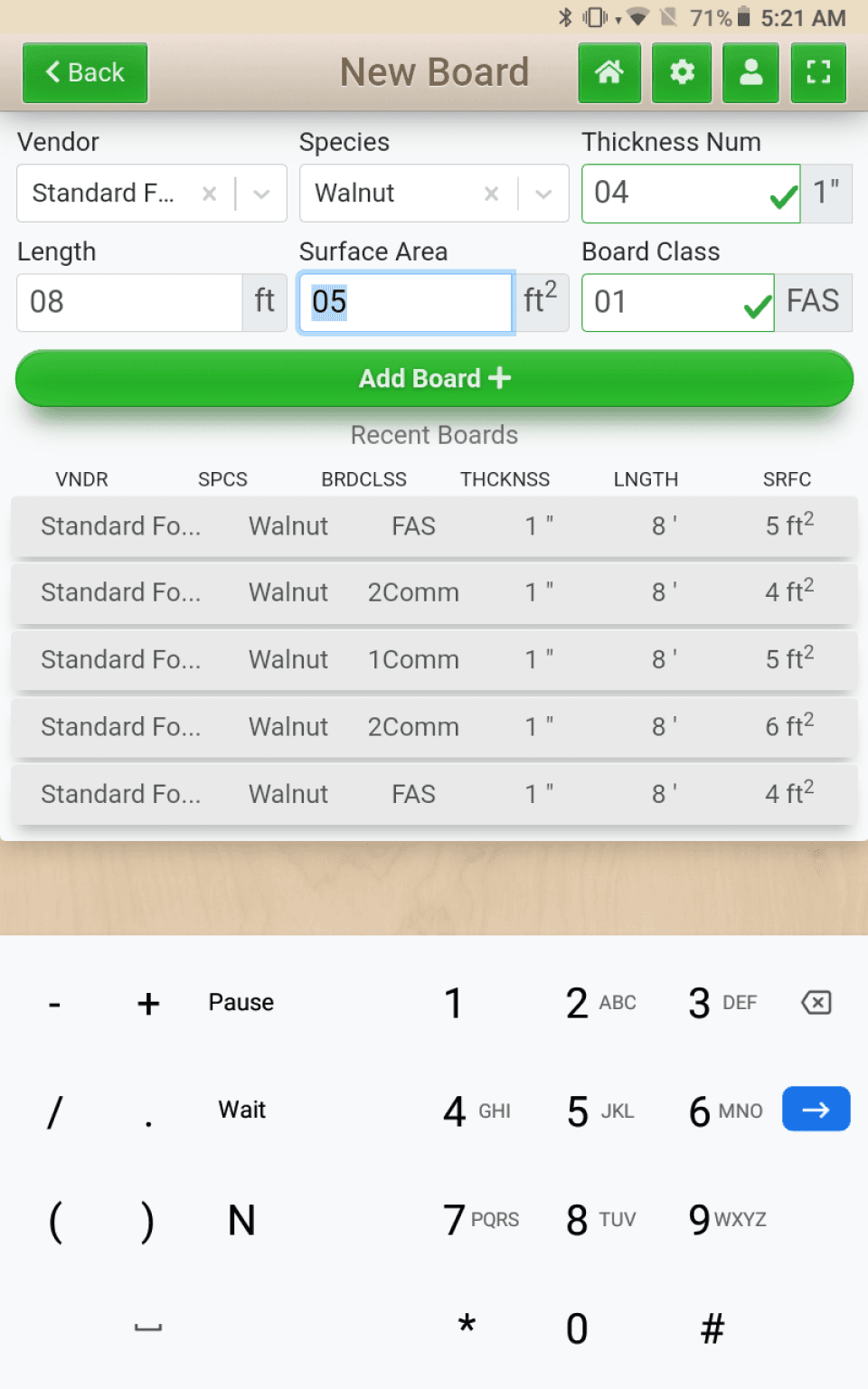
Task: Open recent board 1Comm with 5 ft²
Action: (434, 660)
